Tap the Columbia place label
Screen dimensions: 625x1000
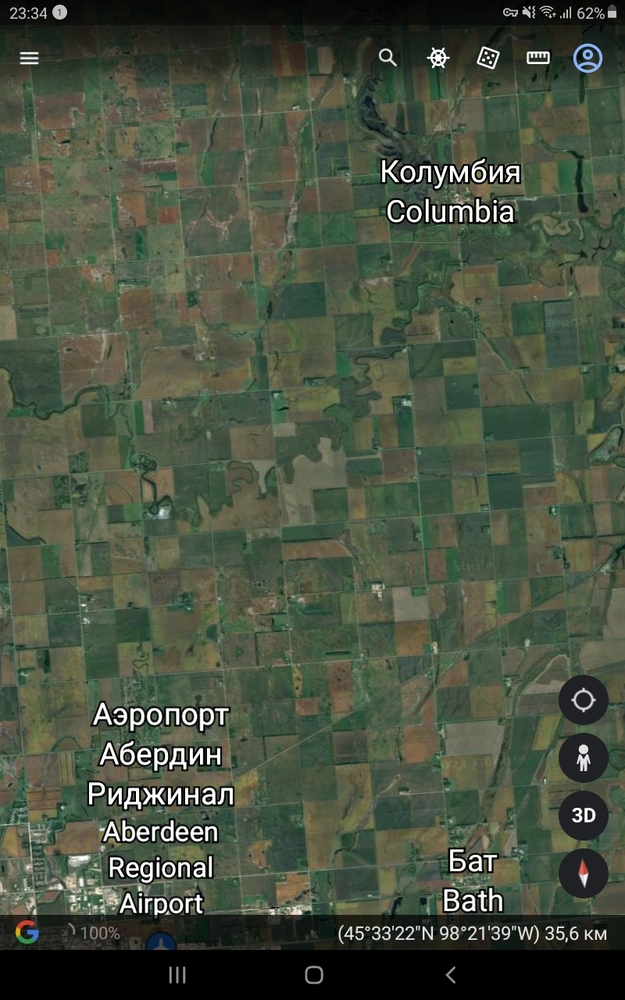point(450,192)
